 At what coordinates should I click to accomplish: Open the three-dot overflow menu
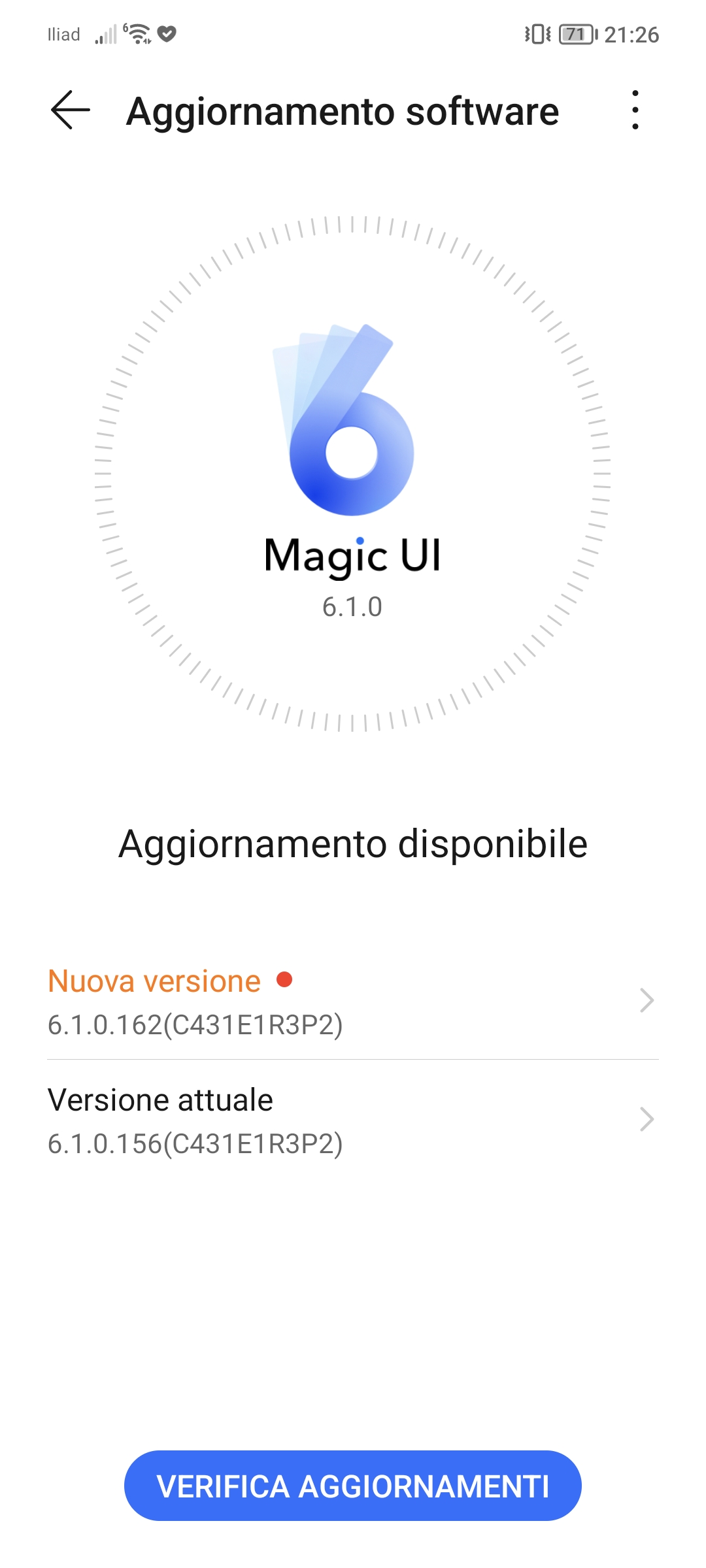pos(636,111)
